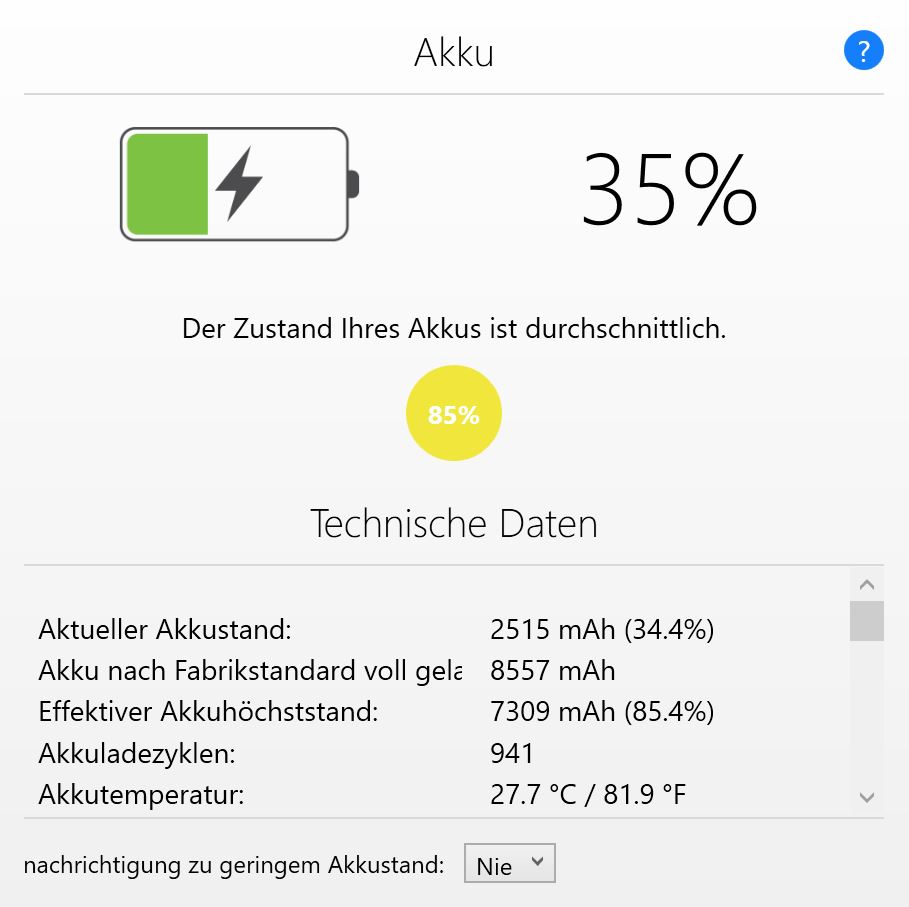This screenshot has height=907, width=909.
Task: Open the help question mark icon
Action: 863,50
